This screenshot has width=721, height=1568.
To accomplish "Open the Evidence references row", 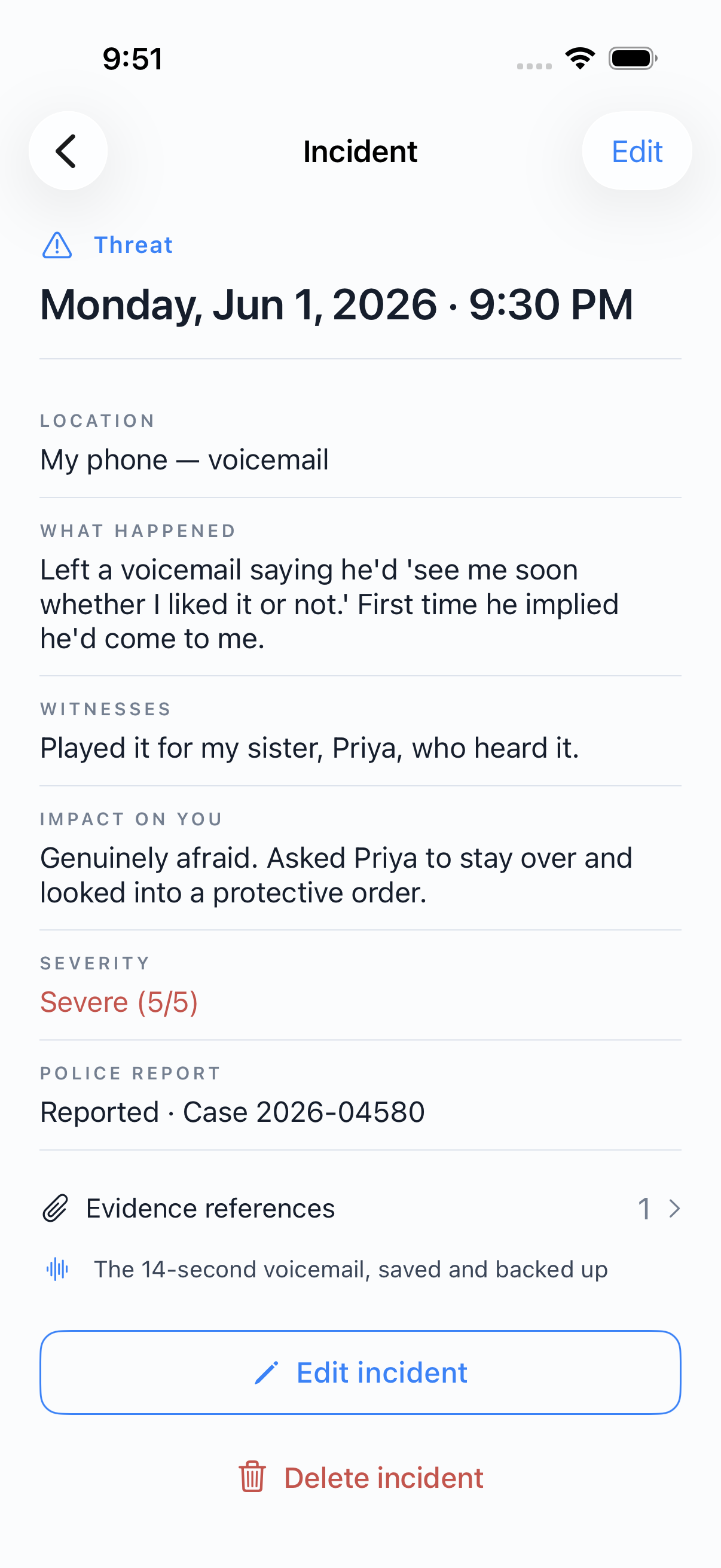I will (x=360, y=1208).
